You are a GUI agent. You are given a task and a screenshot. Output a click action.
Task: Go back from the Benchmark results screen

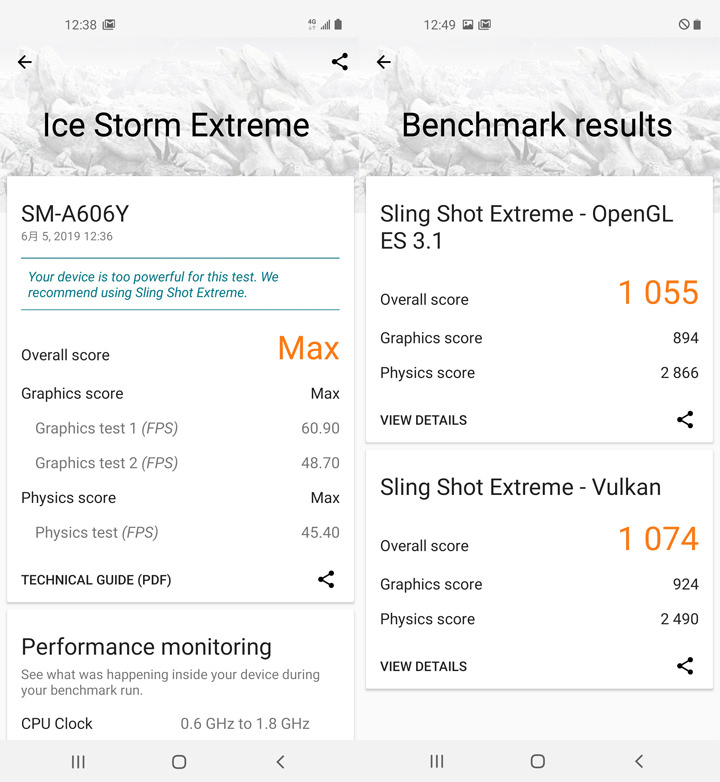(383, 62)
